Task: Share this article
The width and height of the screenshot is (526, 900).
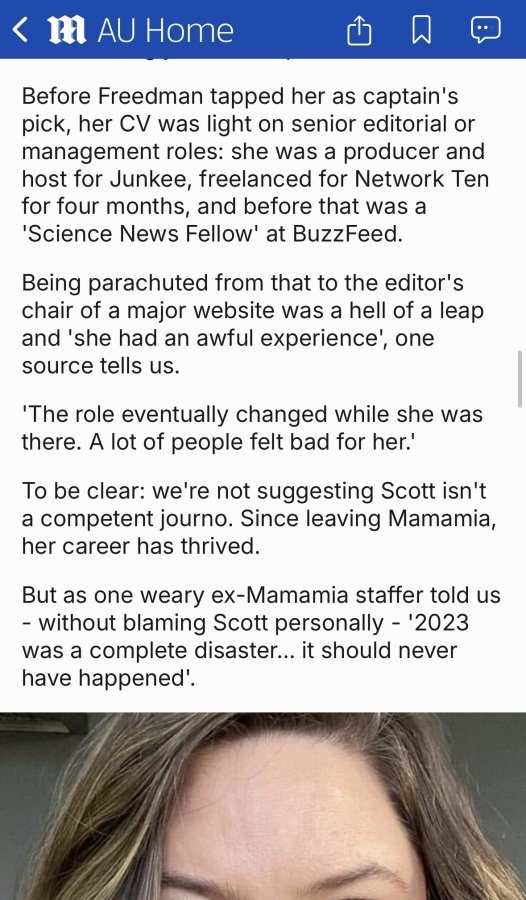Action: point(359,30)
